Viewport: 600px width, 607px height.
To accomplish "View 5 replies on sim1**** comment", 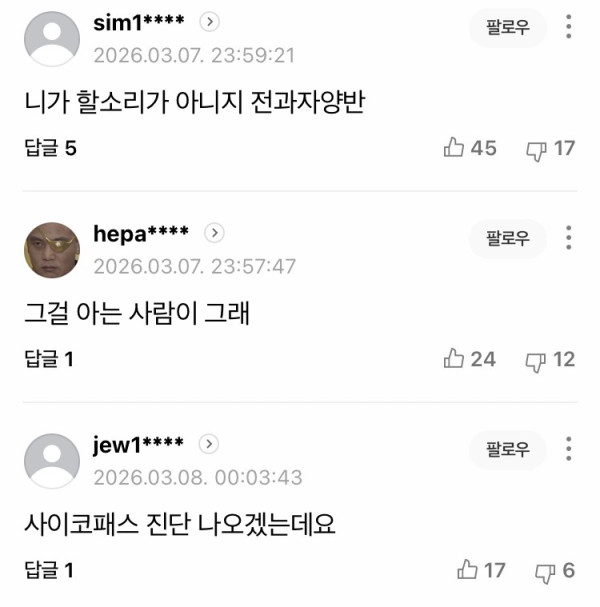I will [x=50, y=149].
